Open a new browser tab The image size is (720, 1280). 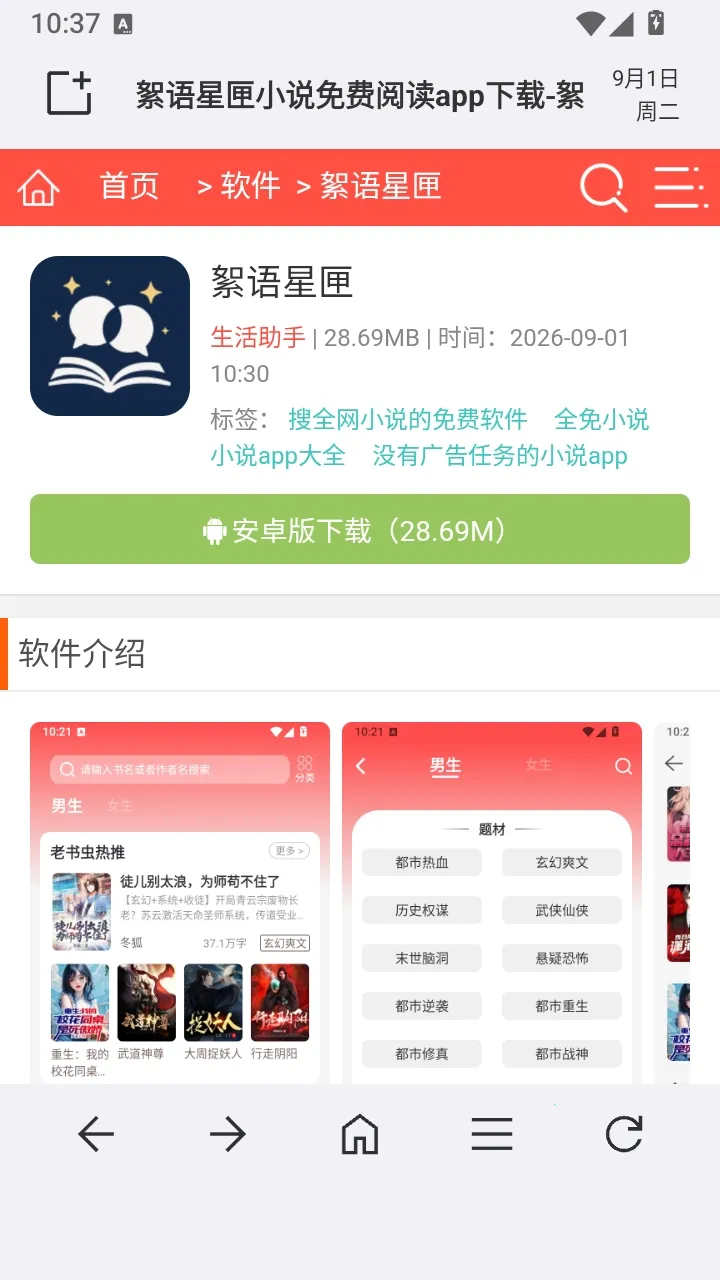(x=69, y=94)
